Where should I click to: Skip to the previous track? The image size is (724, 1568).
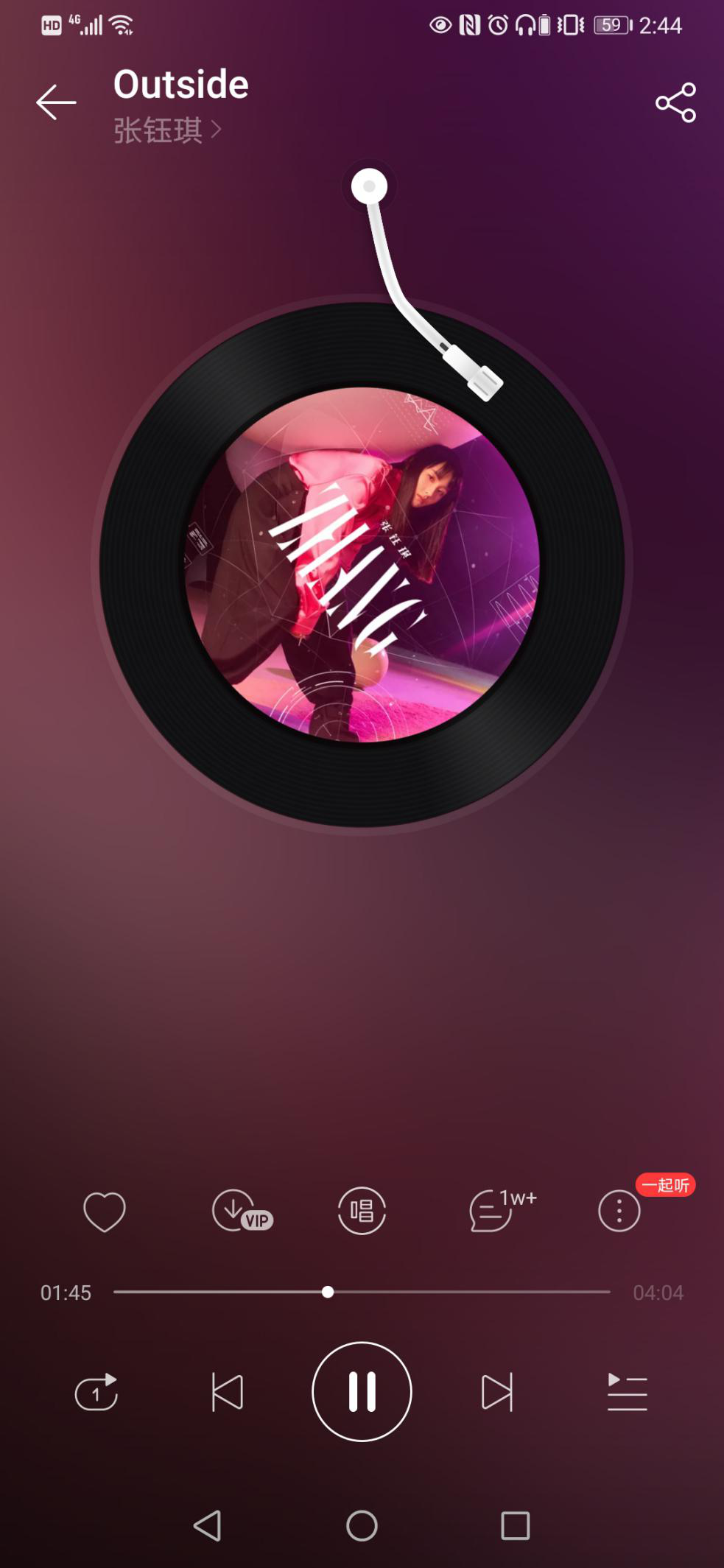(227, 1392)
